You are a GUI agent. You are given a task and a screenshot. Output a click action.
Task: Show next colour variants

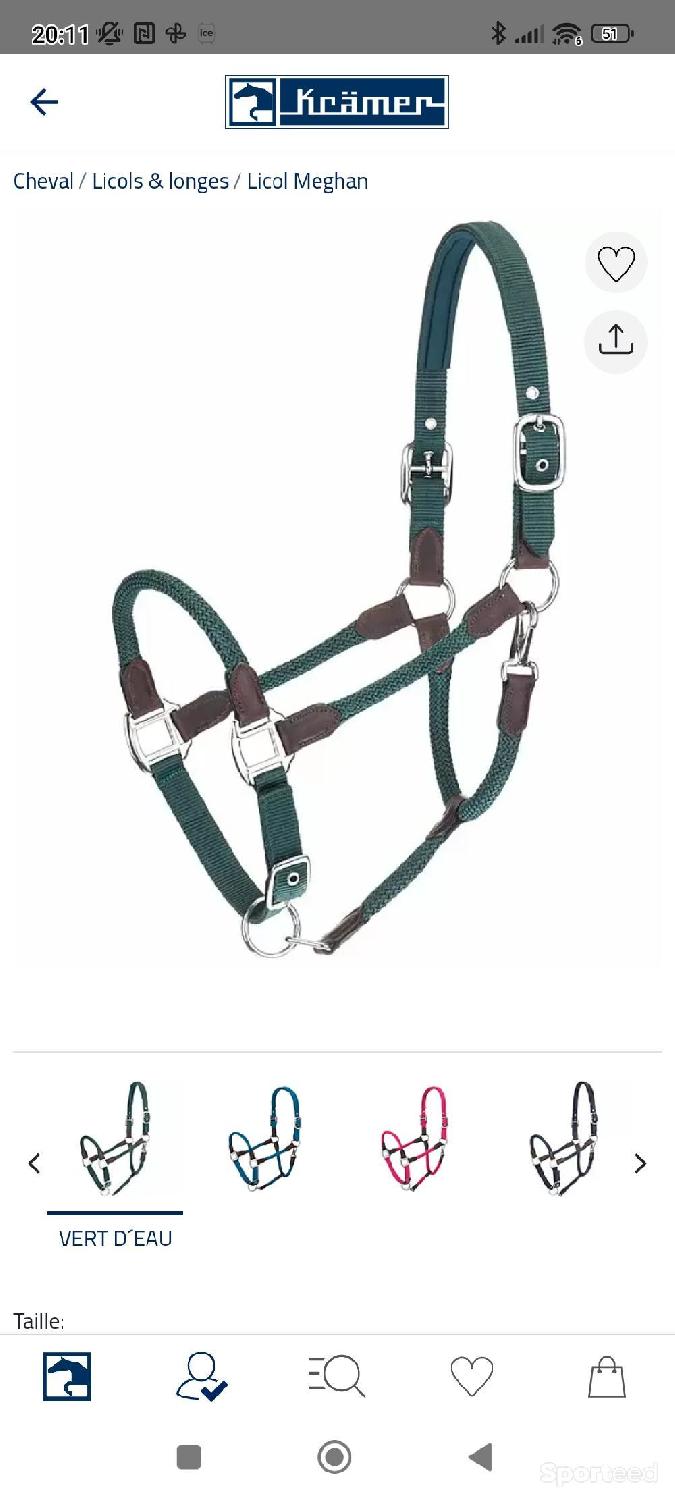click(x=641, y=1163)
